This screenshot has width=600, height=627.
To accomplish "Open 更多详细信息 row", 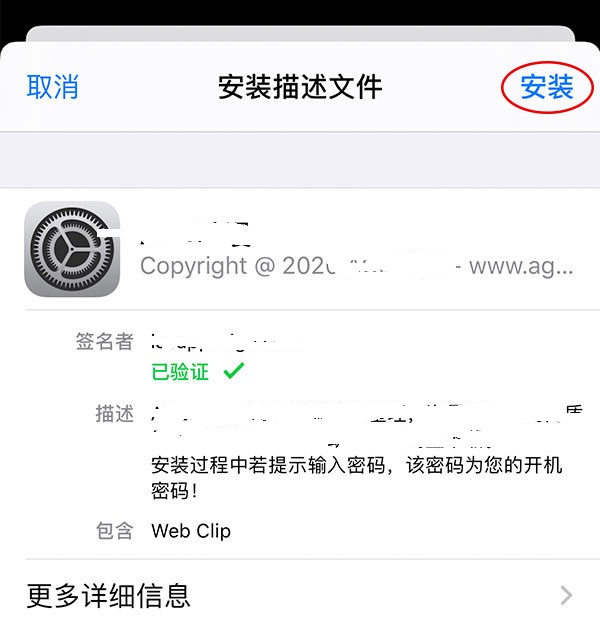I will tap(300, 596).
